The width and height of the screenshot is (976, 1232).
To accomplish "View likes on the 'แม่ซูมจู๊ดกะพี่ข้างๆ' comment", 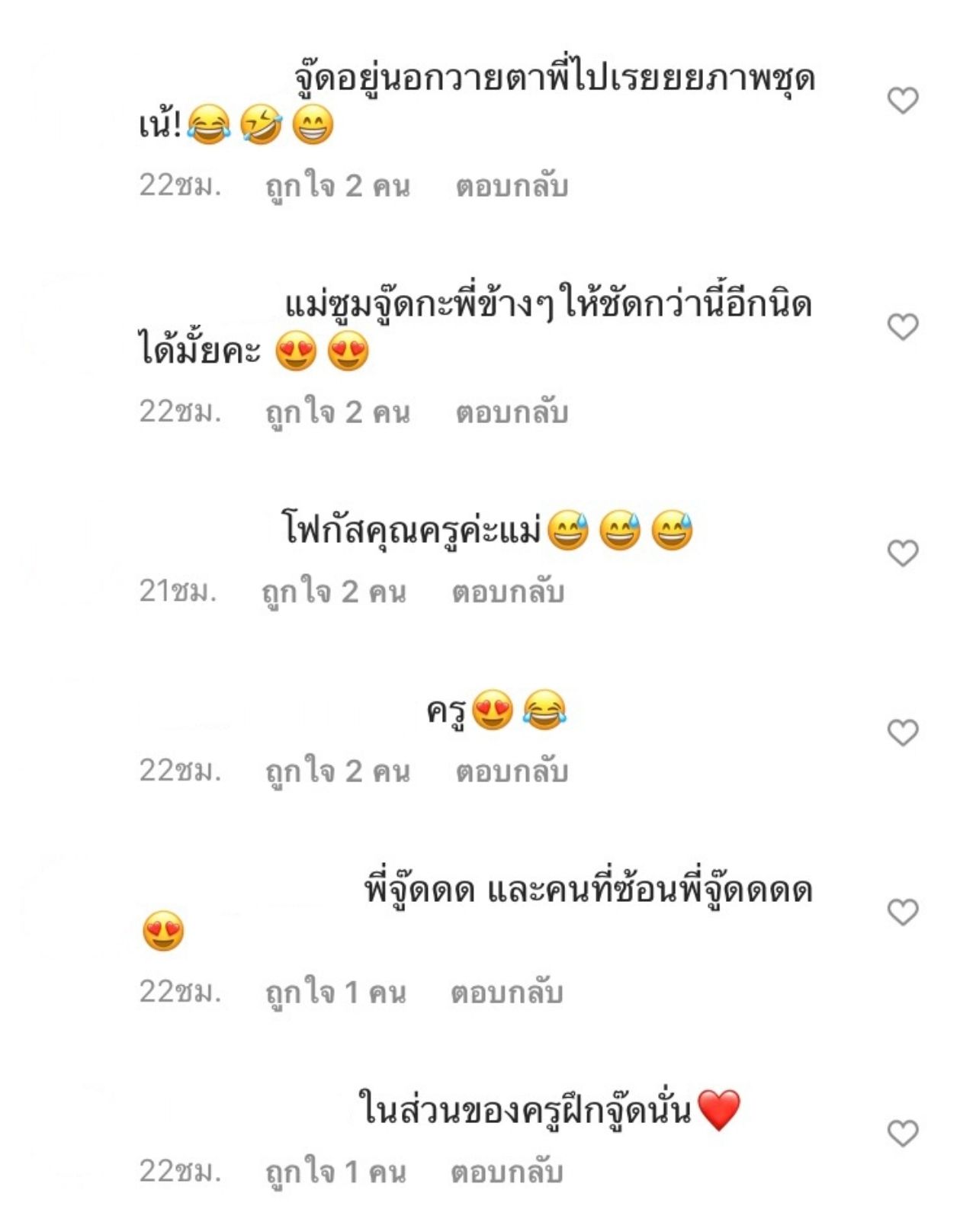I will [x=338, y=412].
